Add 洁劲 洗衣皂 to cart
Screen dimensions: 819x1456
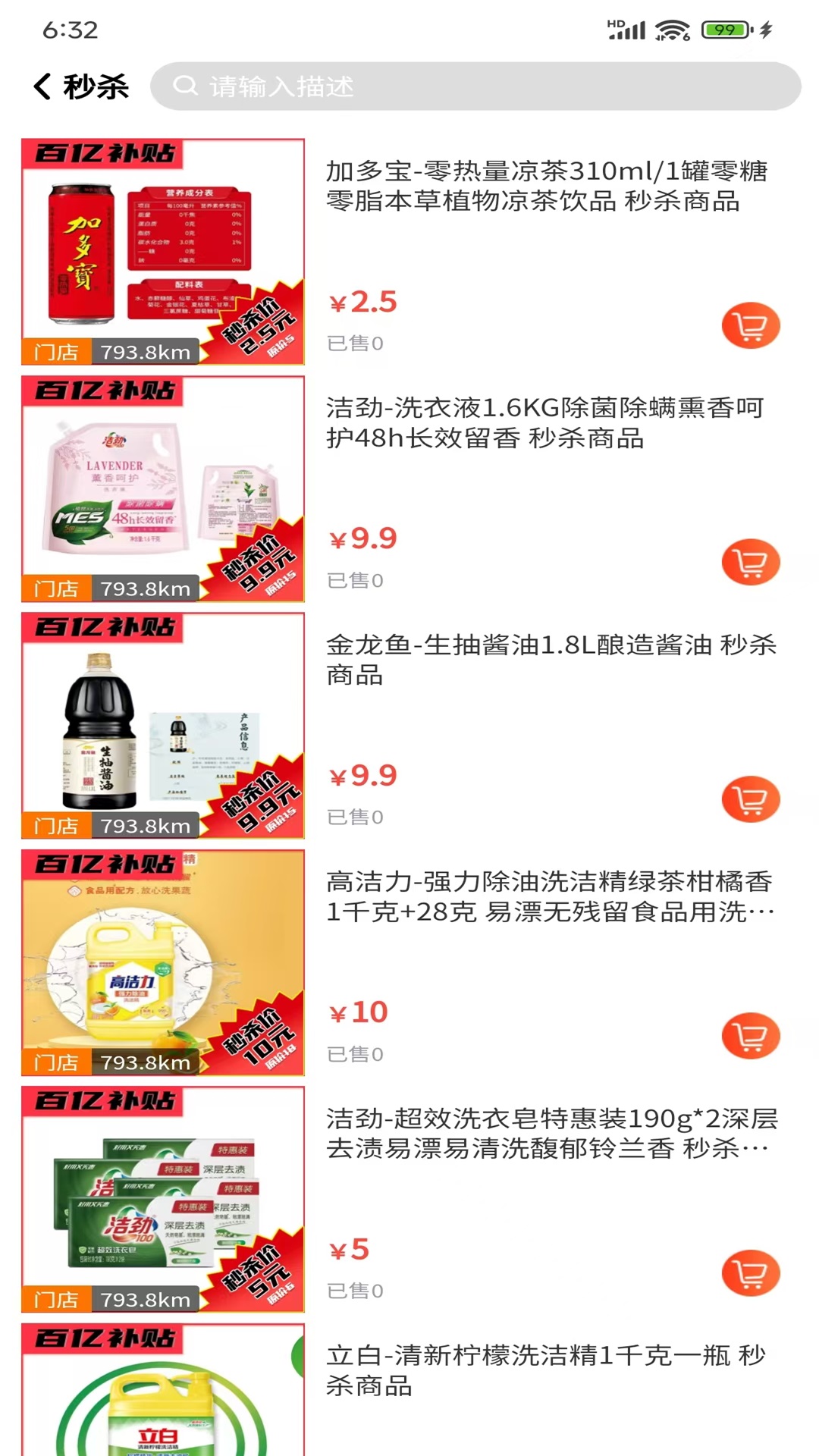click(750, 1273)
